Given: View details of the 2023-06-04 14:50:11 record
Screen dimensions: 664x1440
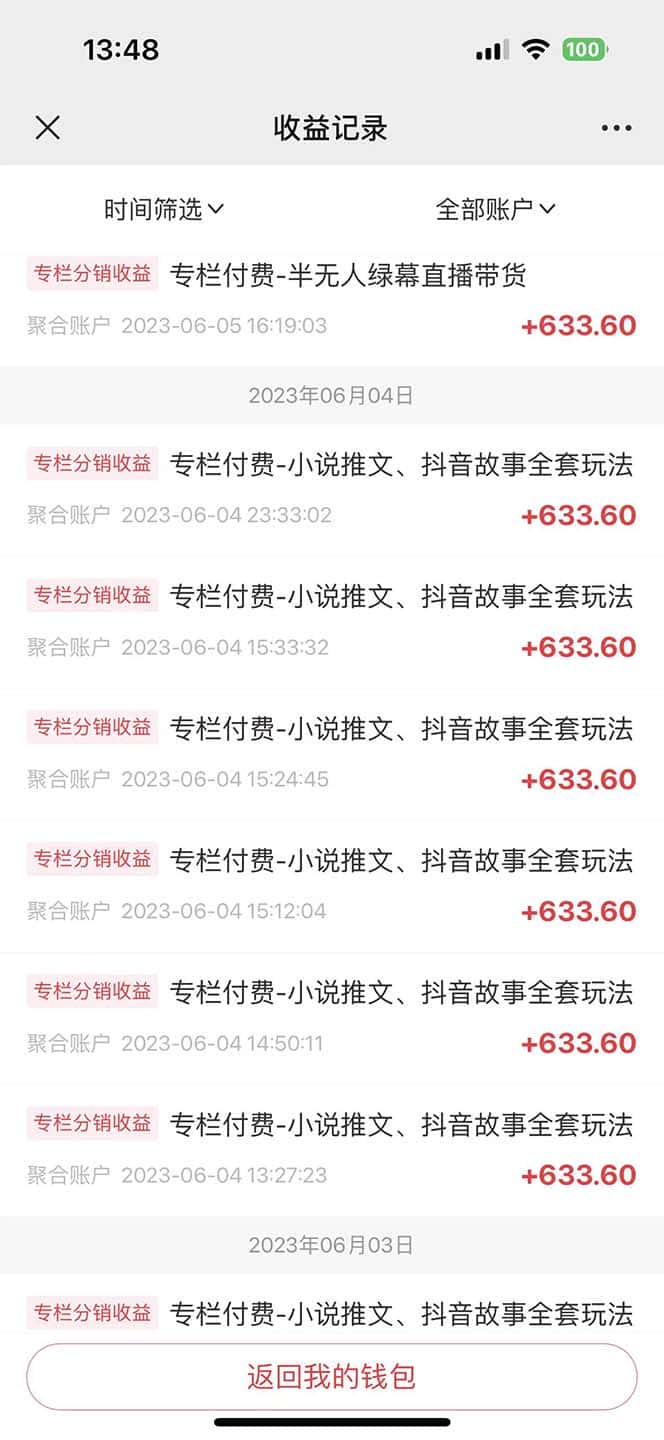Looking at the screenshot, I should (331, 1018).
